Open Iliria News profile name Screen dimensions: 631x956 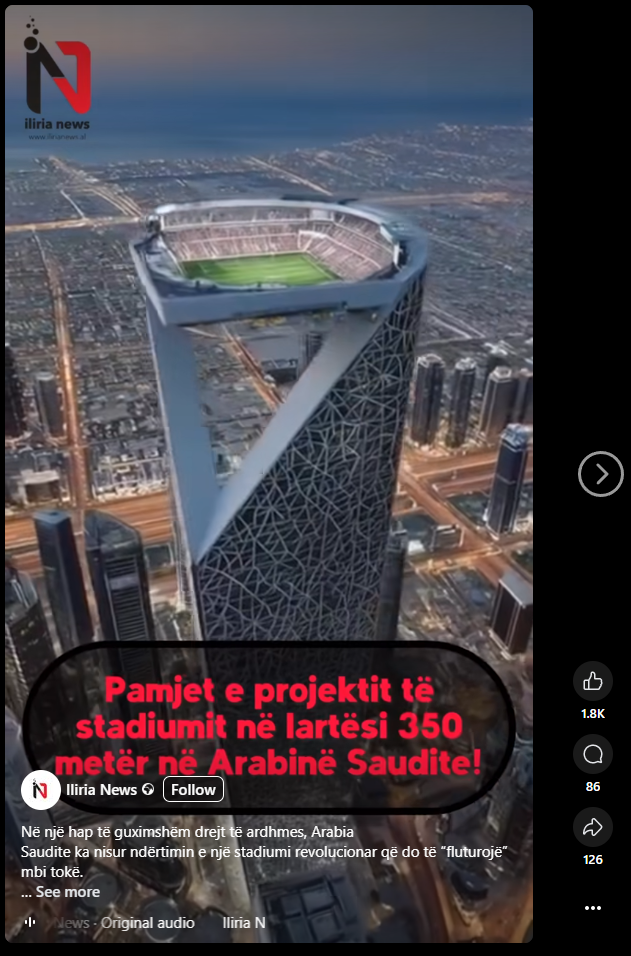(x=103, y=789)
